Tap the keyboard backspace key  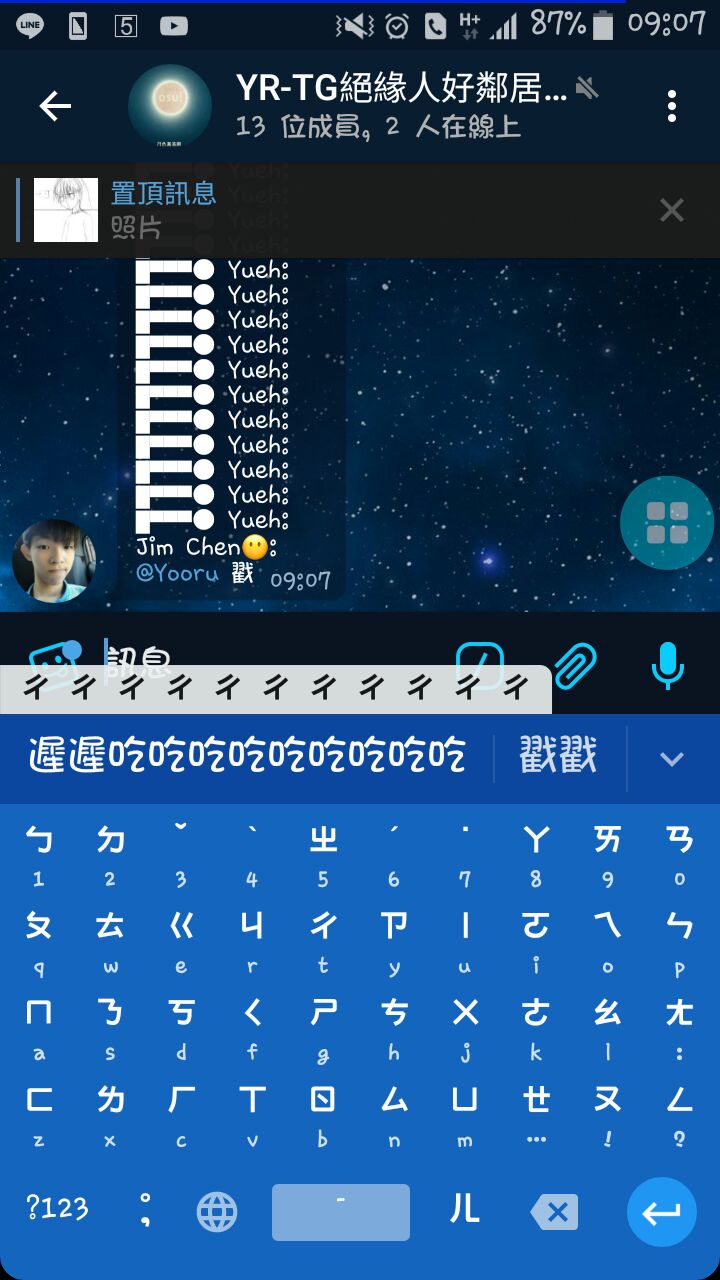[554, 1213]
